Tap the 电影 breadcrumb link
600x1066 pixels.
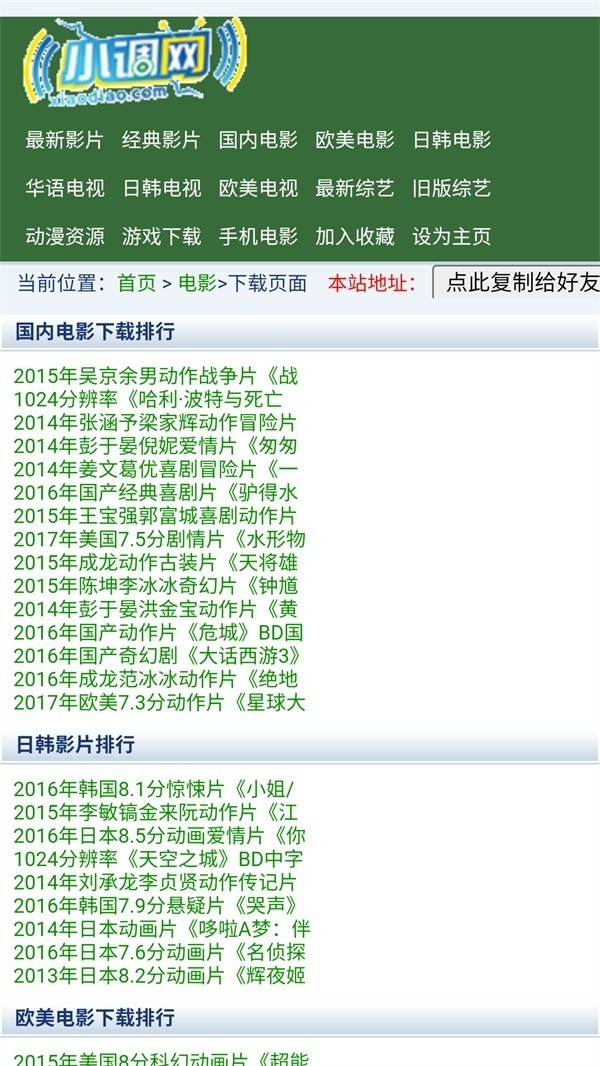tap(198, 283)
